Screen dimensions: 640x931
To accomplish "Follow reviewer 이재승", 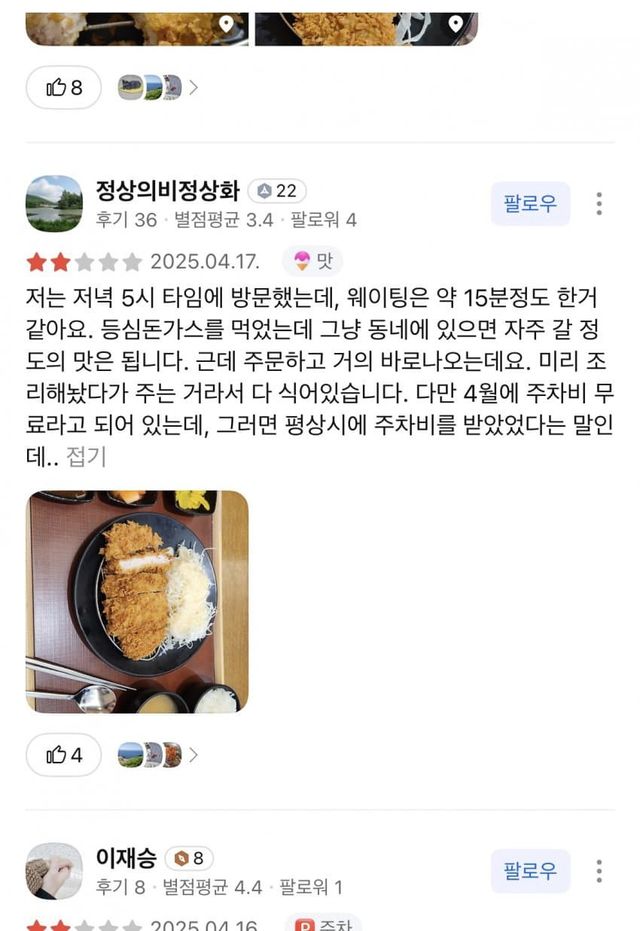I will 530,870.
